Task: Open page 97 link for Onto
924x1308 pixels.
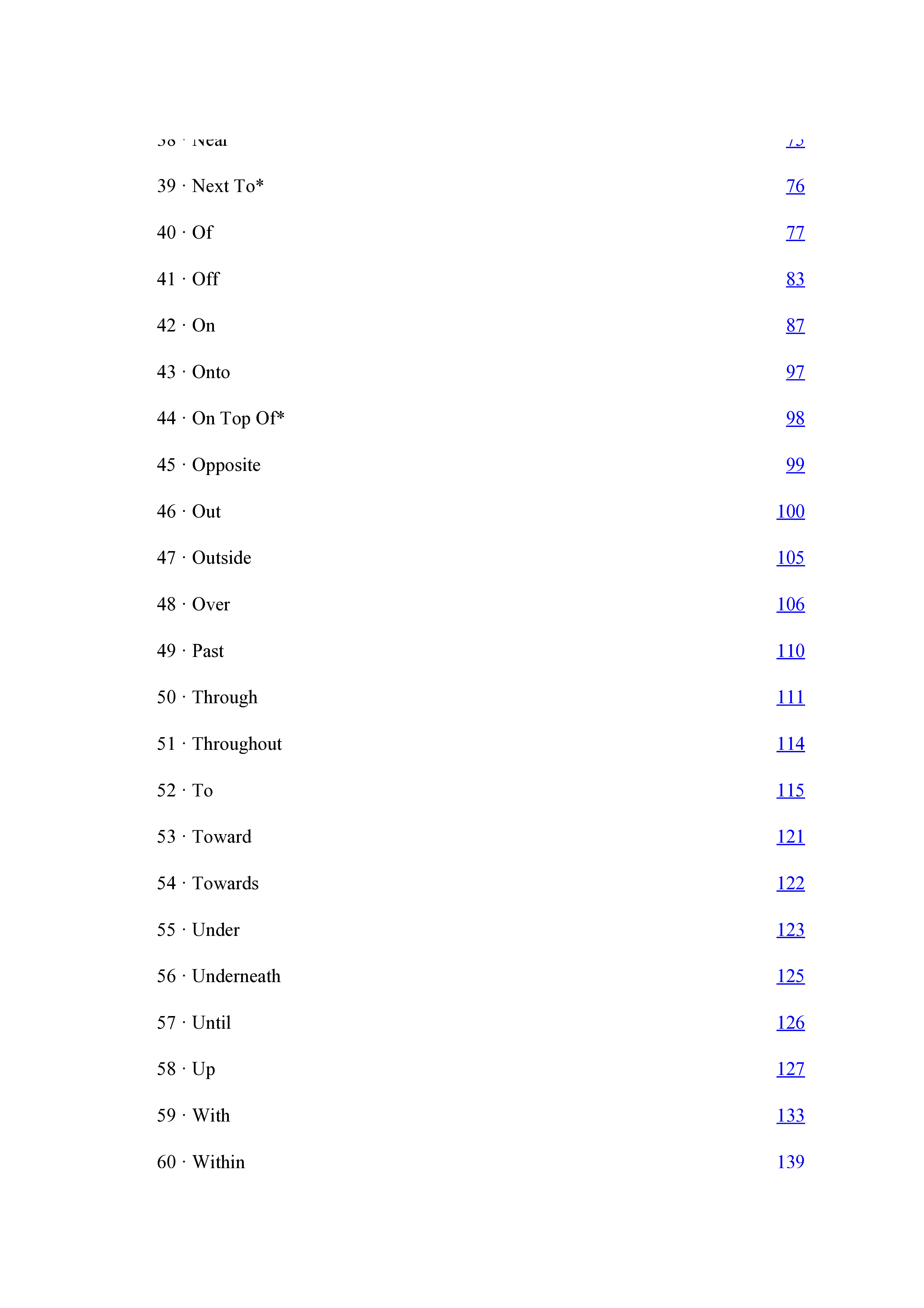Action: tap(795, 372)
